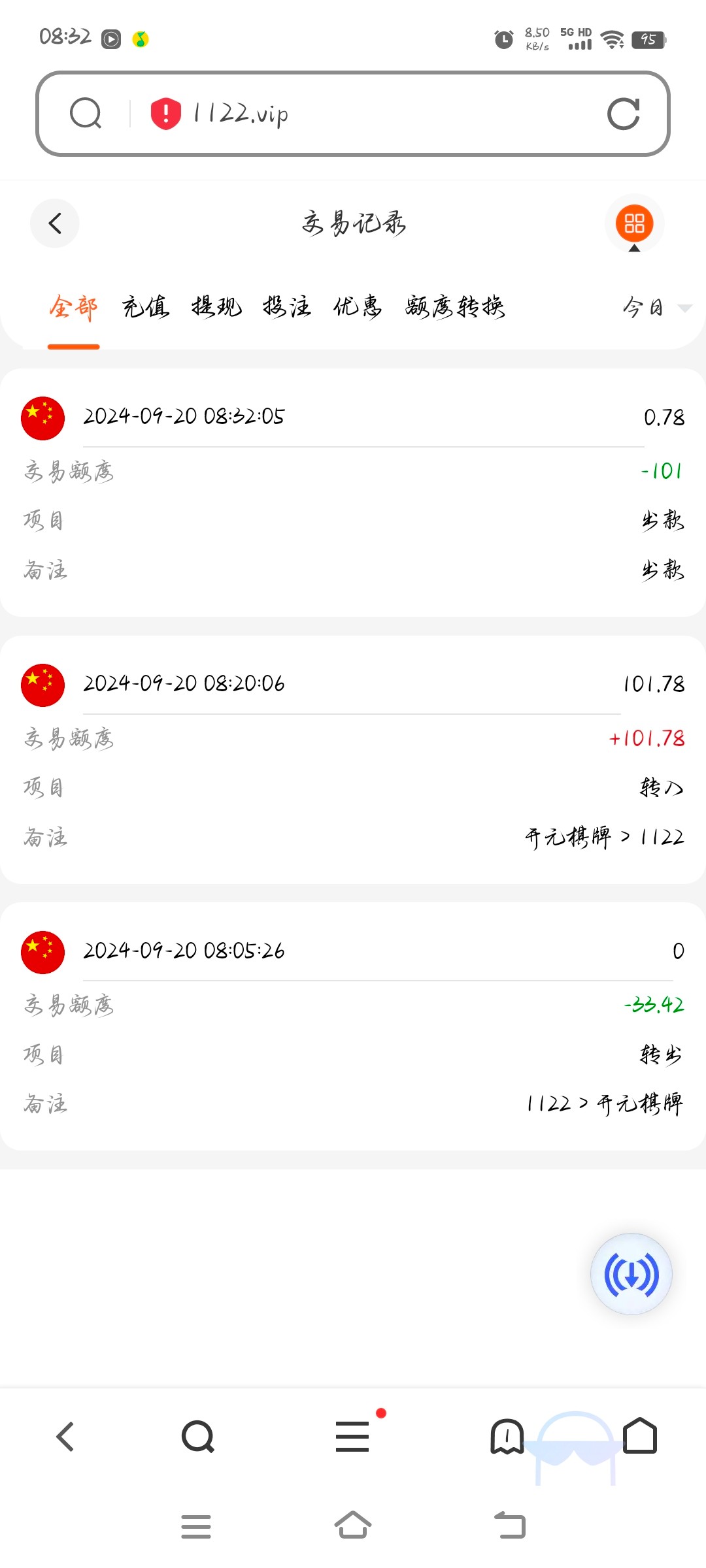The width and height of the screenshot is (706, 1568).
Task: Open browser search from bottom toolbar
Action: 198,1437
